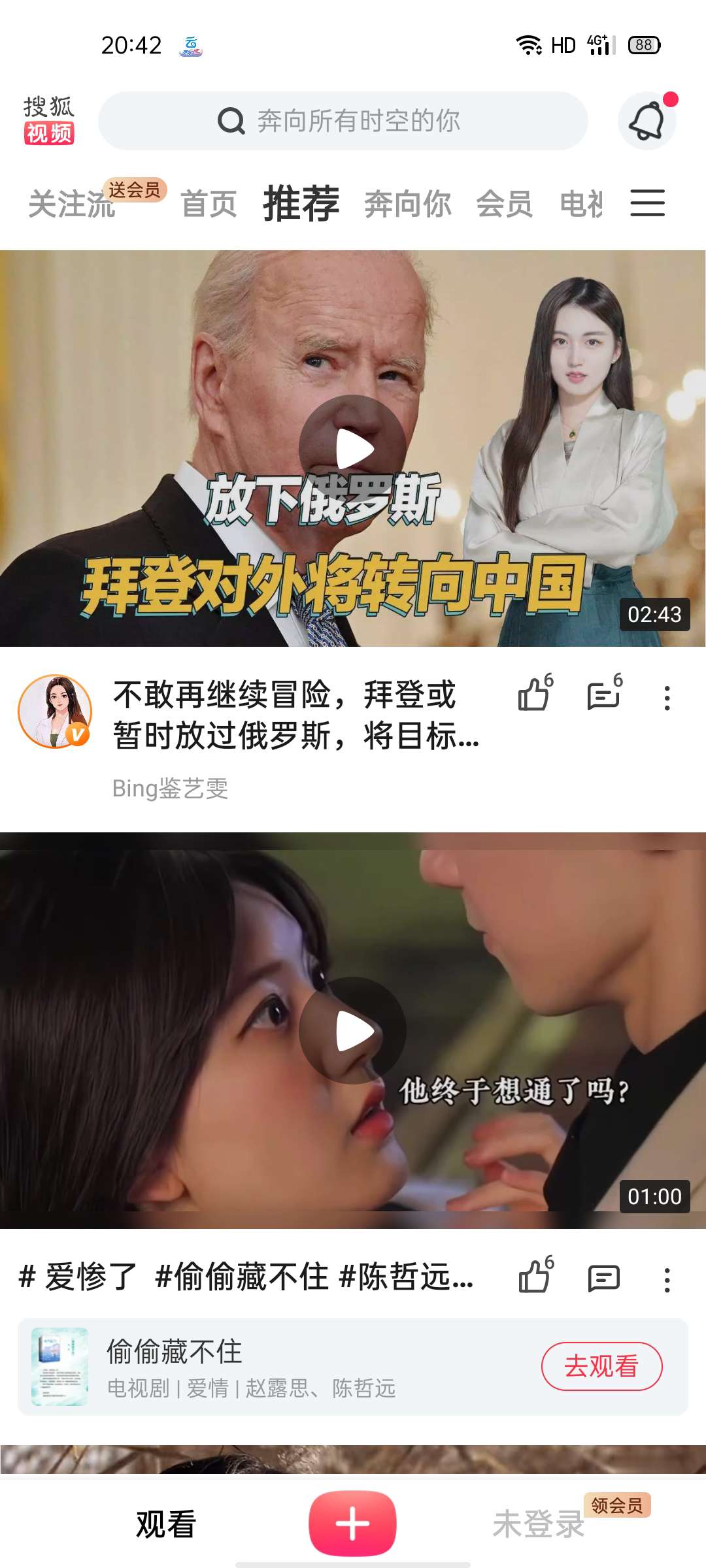Open more options for the #爱惨了 video
This screenshot has width=706, height=1568.
coord(667,1280)
